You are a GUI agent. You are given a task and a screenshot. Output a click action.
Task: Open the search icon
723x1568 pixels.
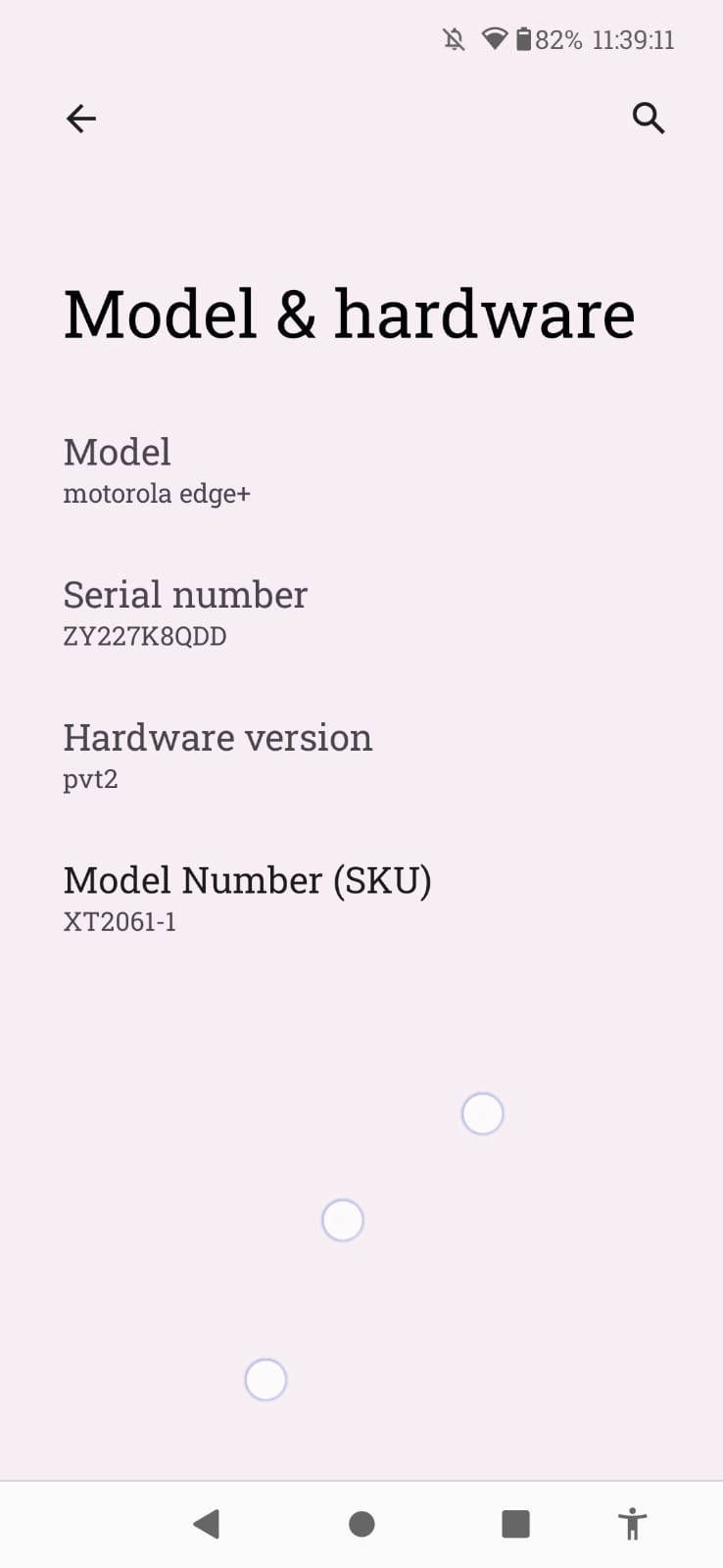coord(650,119)
